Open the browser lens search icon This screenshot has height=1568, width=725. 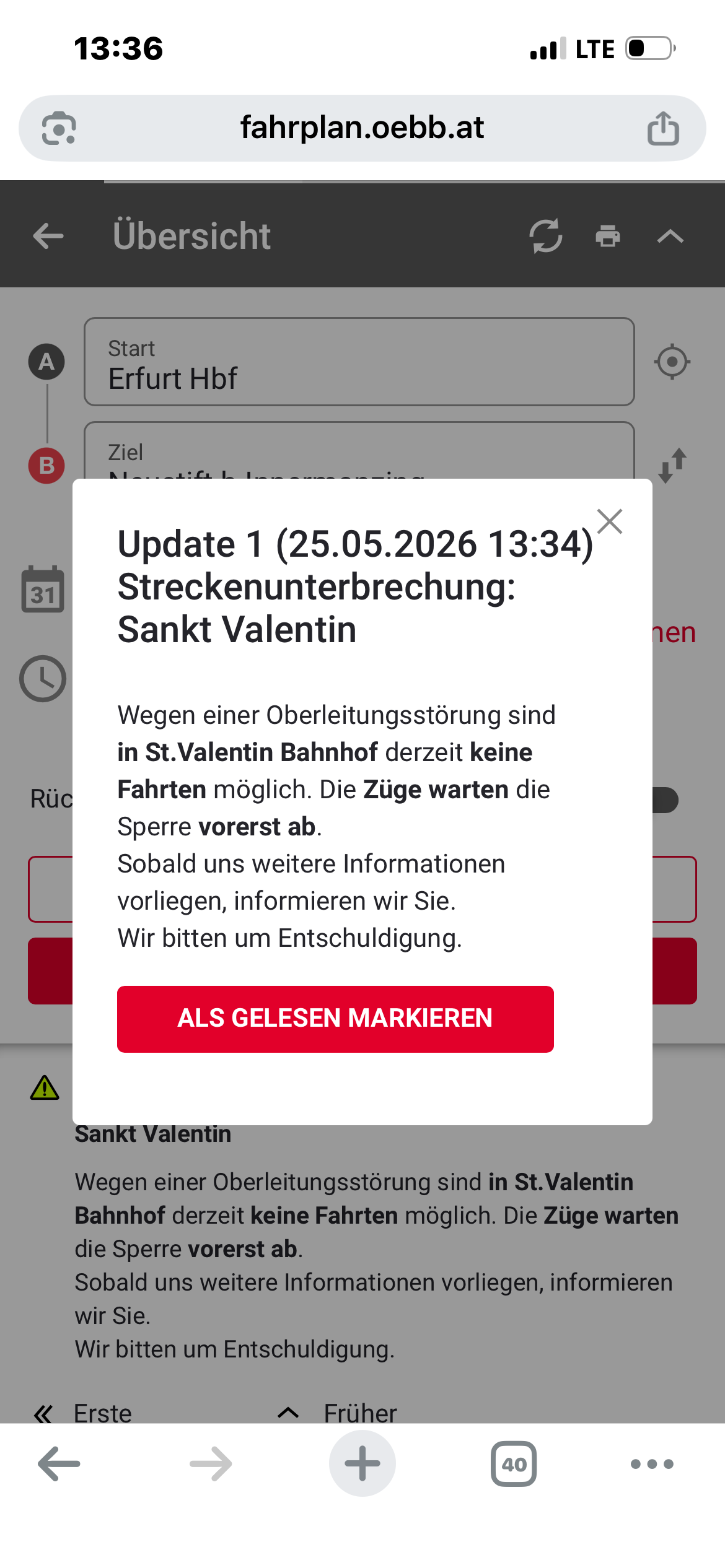click(59, 128)
